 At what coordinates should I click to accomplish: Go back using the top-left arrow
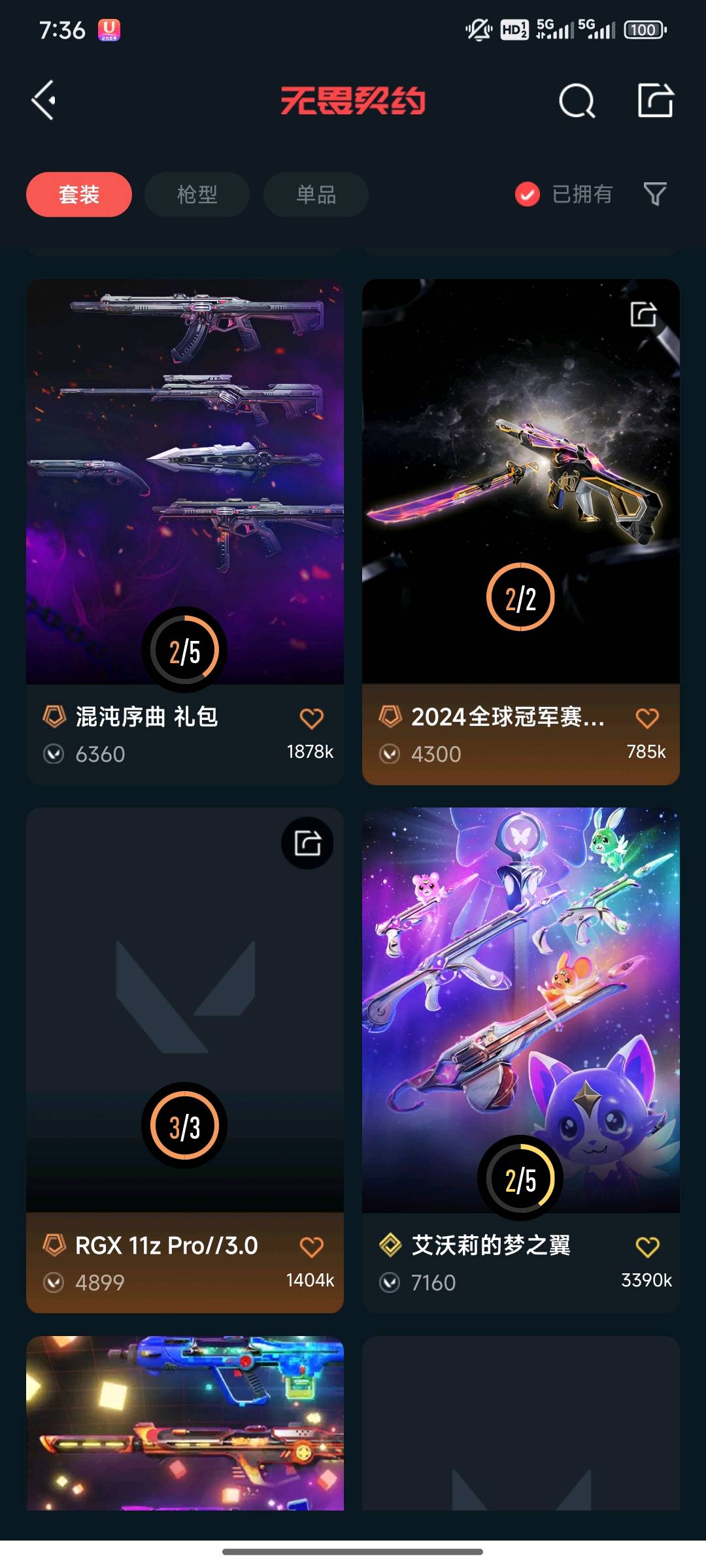[x=44, y=101]
